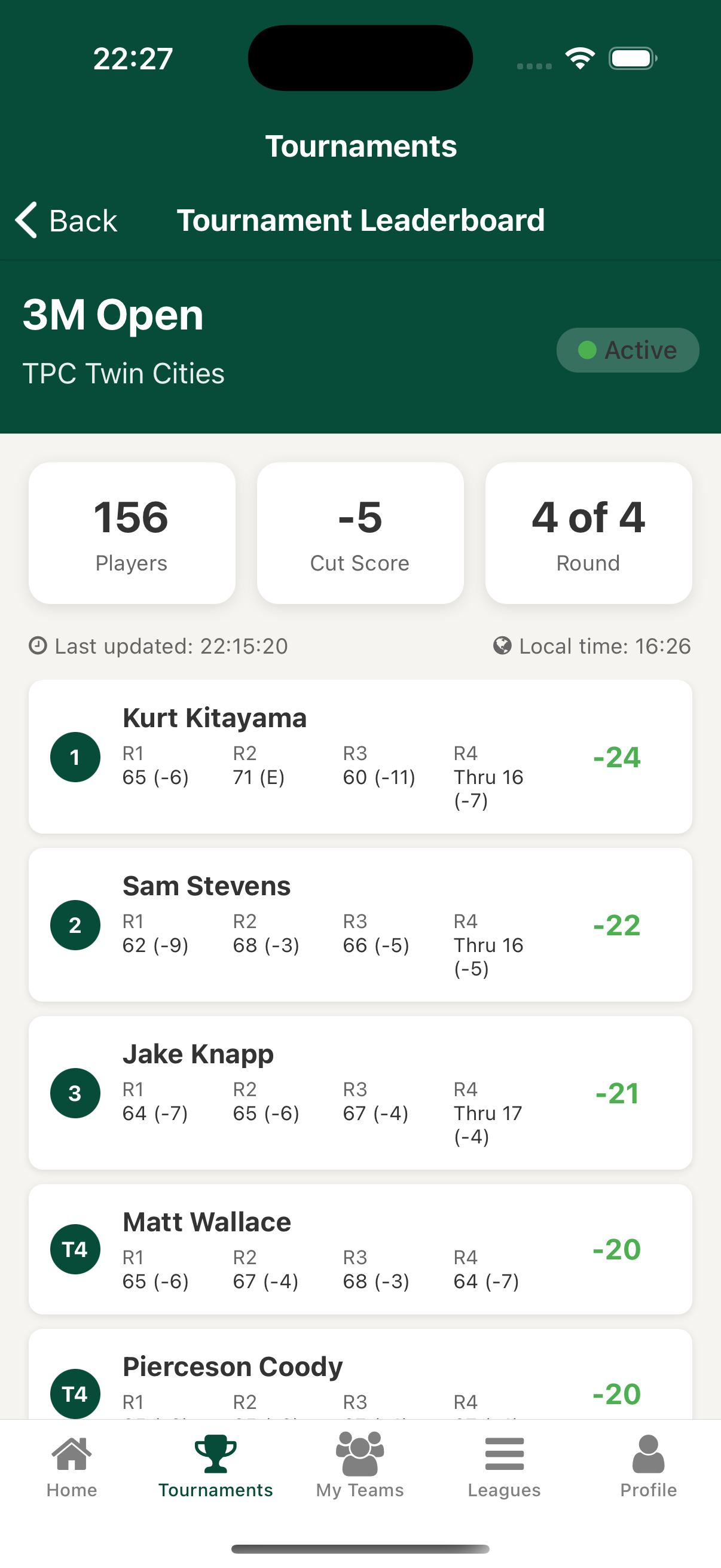This screenshot has height=1568, width=721.
Task: Tap the Active status indicator badge
Action: [627, 350]
